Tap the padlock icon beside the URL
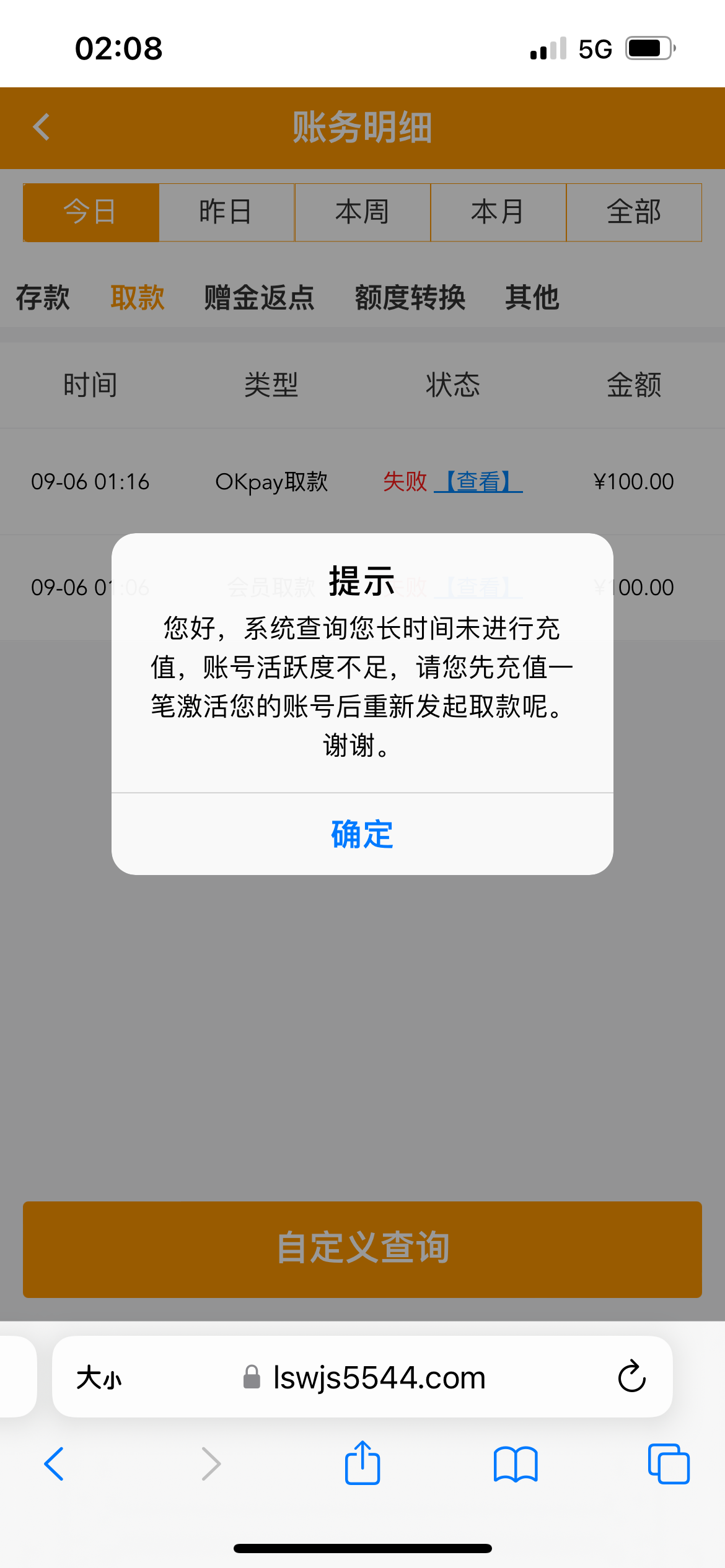This screenshot has height=1568, width=725. click(x=250, y=1377)
